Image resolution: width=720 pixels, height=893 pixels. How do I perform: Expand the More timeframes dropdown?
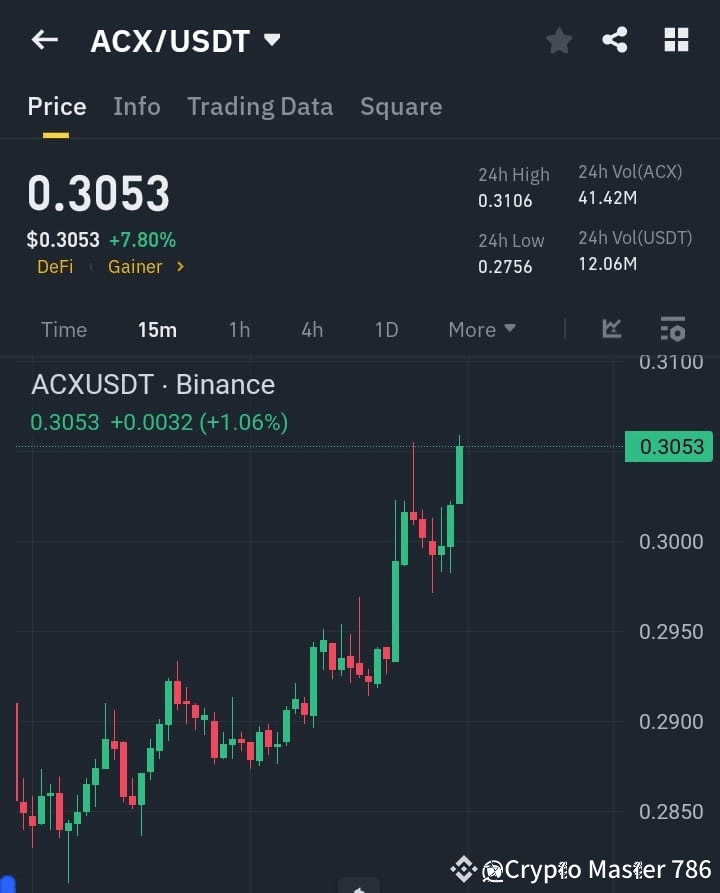pyautogui.click(x=481, y=329)
